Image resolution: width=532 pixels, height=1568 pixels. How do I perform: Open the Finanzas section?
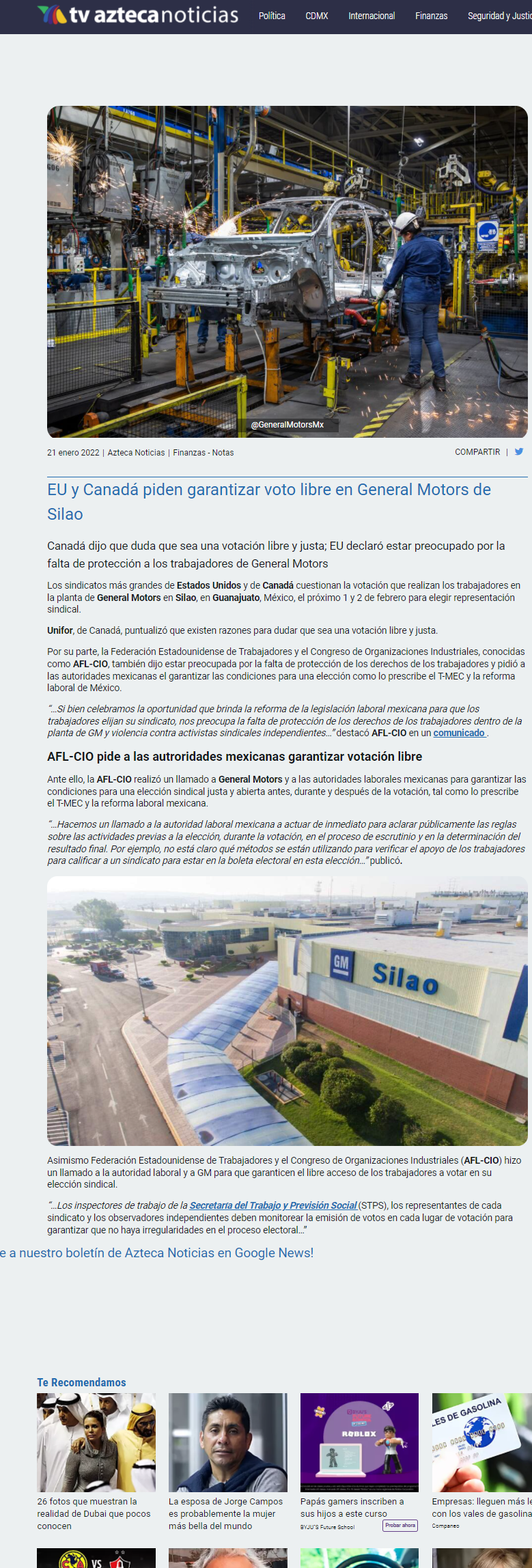(432, 16)
